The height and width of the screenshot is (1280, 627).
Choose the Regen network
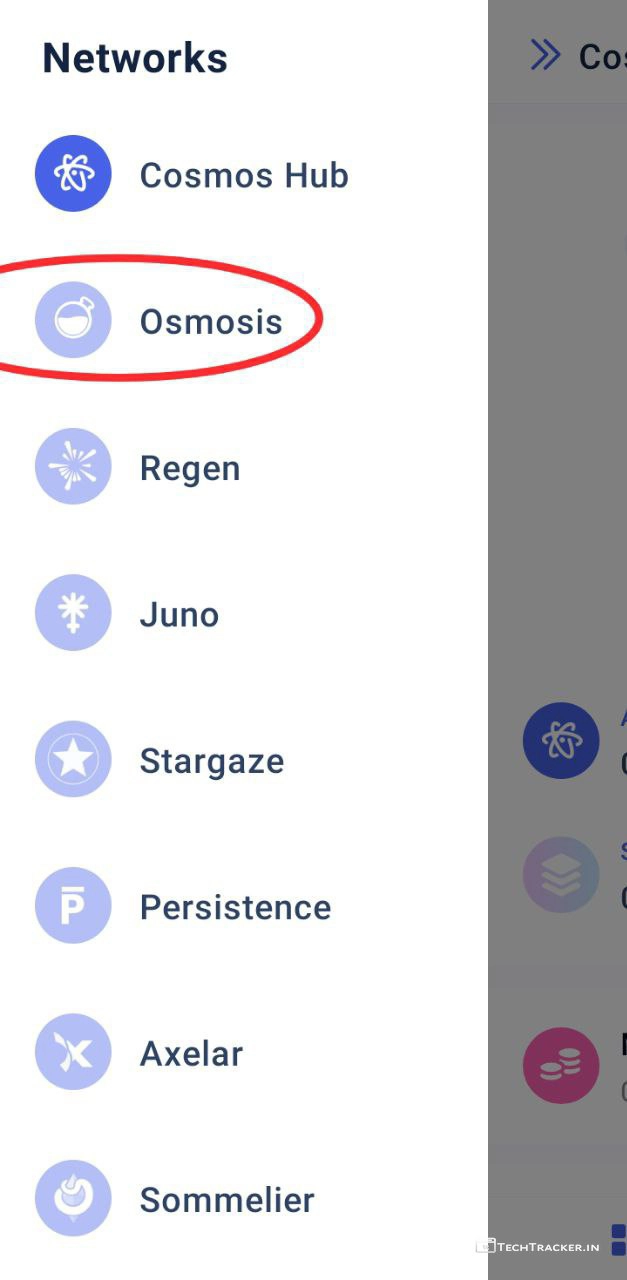pyautogui.click(x=190, y=468)
